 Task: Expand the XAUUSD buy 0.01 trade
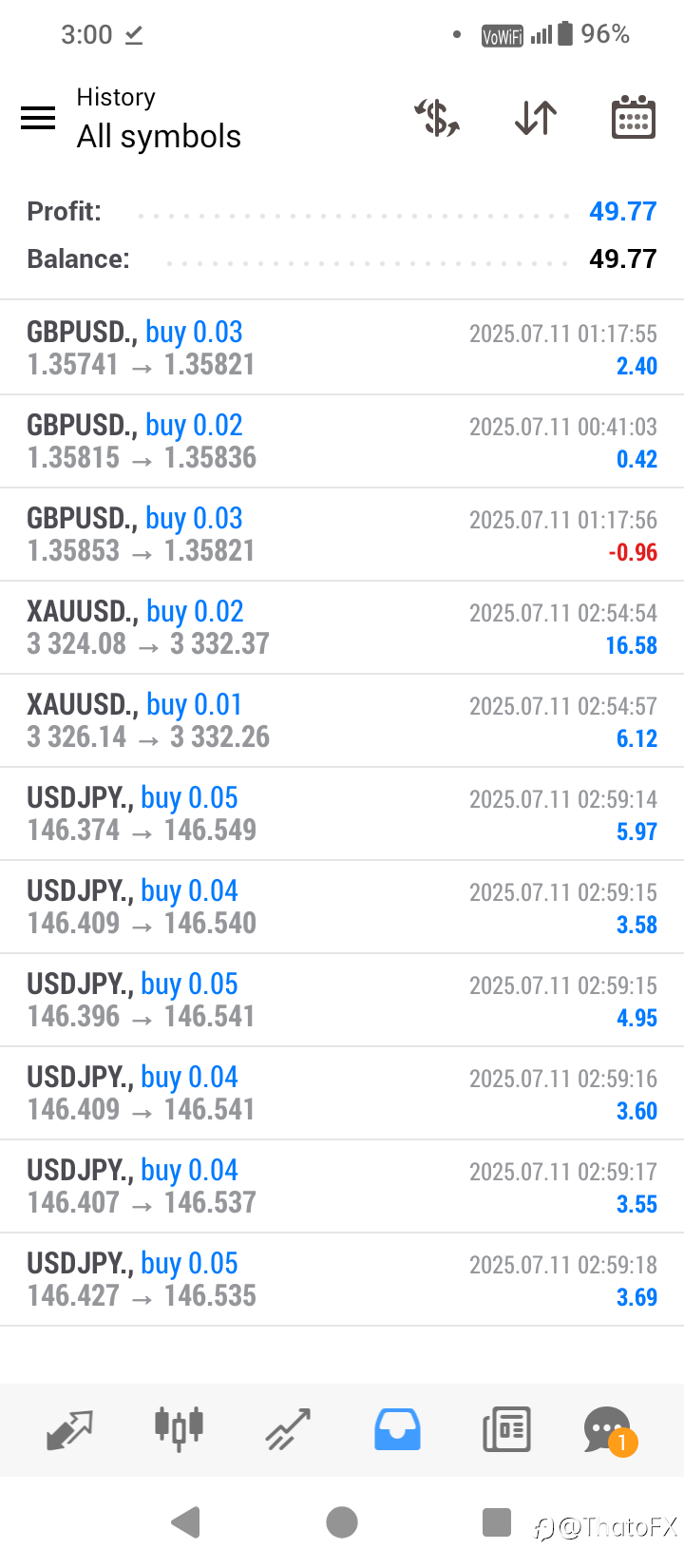point(342,720)
